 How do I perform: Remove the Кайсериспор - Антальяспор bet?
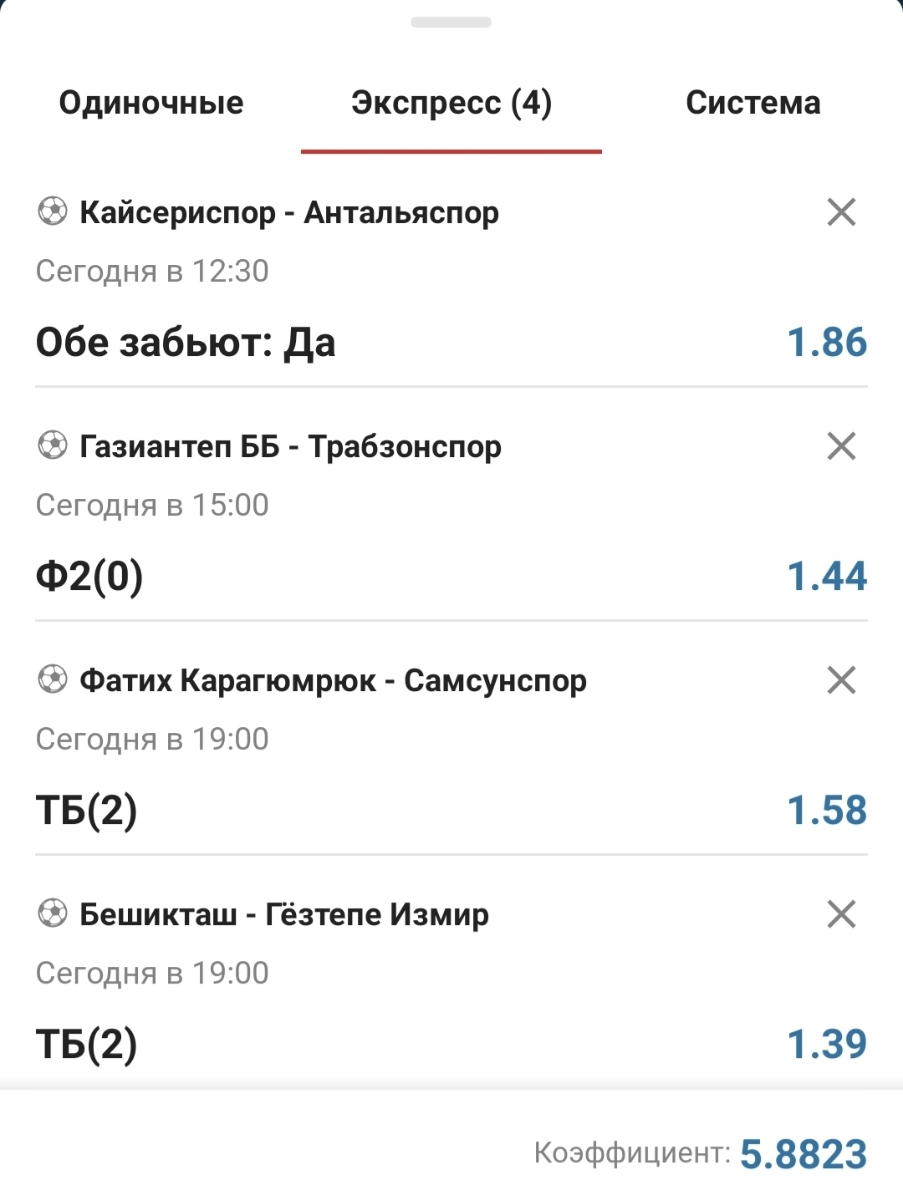(x=842, y=212)
